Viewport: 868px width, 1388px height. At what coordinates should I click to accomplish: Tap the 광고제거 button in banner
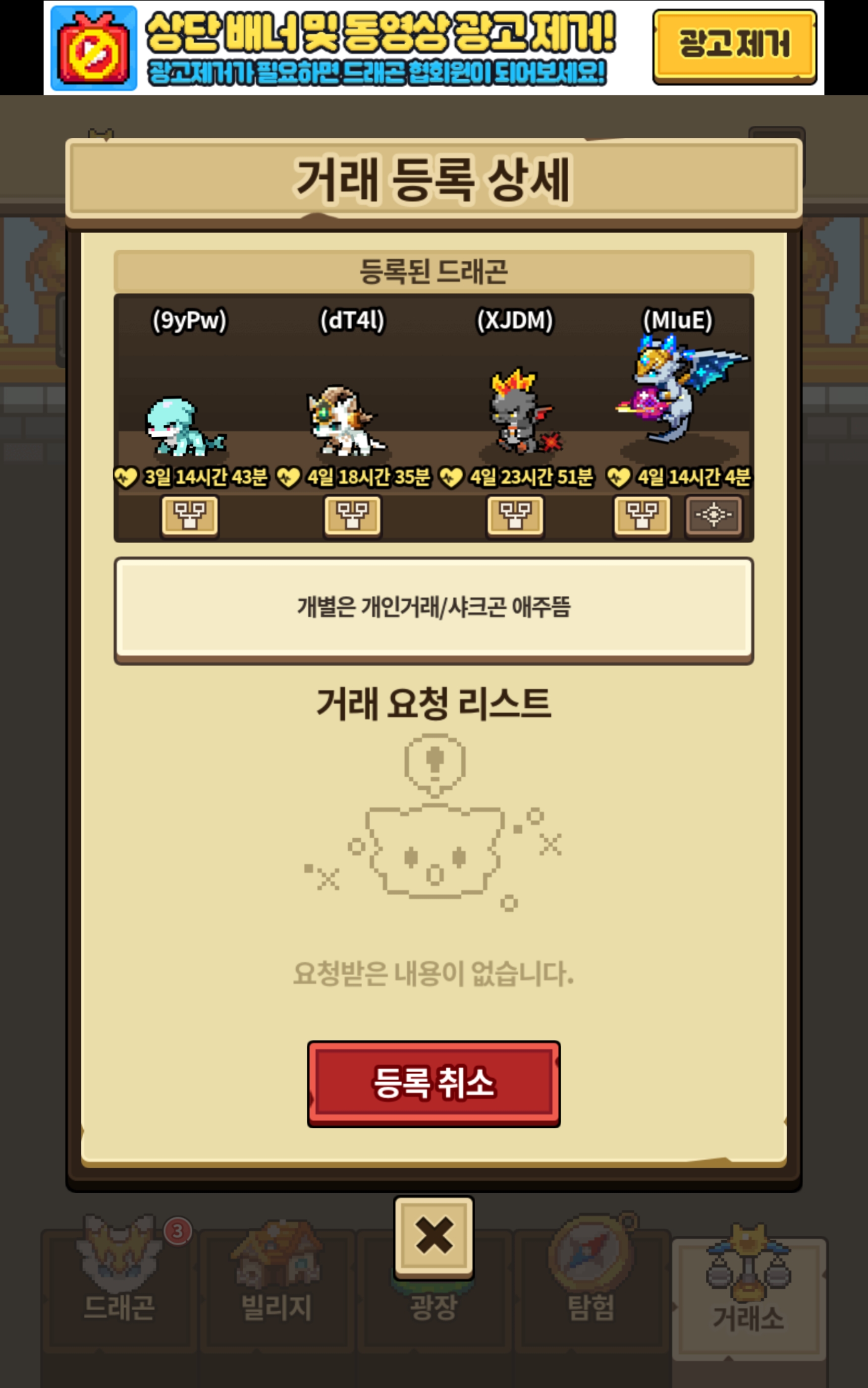[x=734, y=46]
